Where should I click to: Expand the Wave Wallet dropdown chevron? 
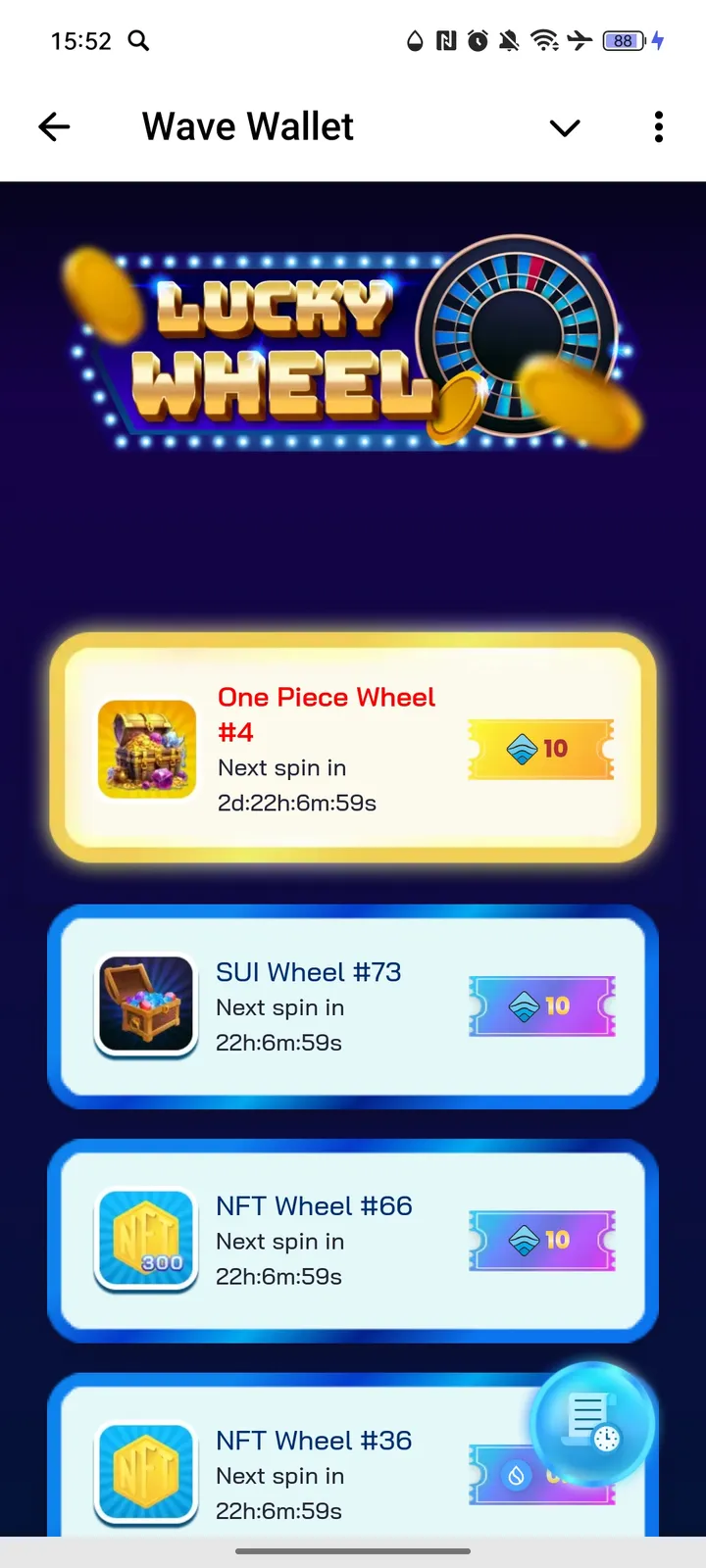[565, 127]
